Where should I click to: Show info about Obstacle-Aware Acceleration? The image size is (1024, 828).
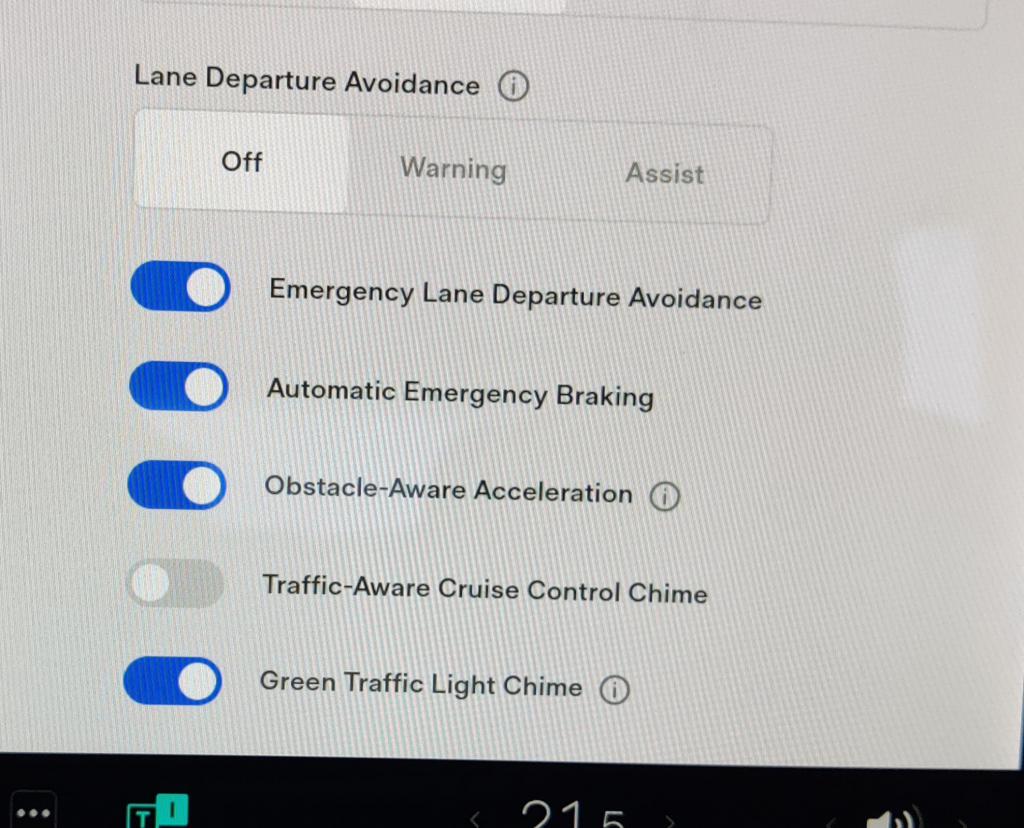click(x=664, y=496)
